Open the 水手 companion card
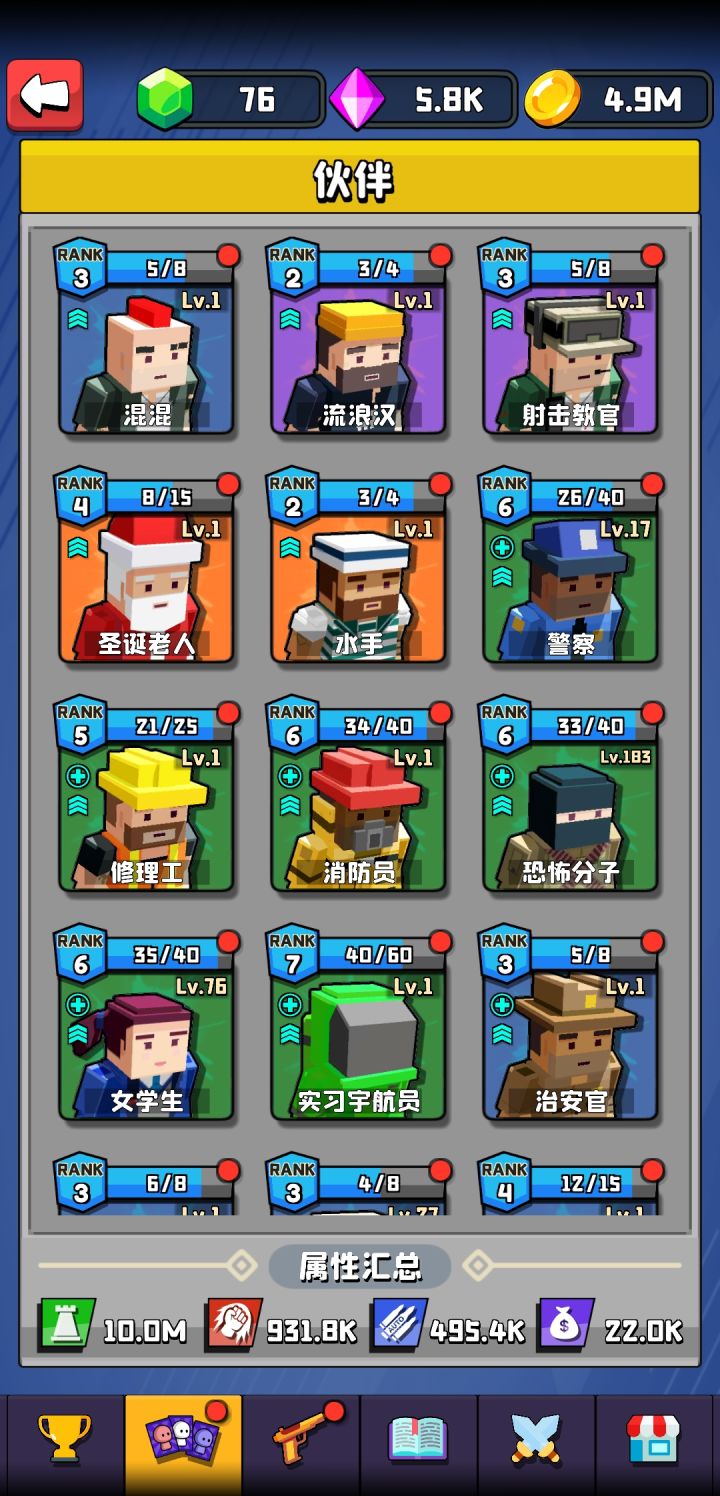 click(358, 567)
